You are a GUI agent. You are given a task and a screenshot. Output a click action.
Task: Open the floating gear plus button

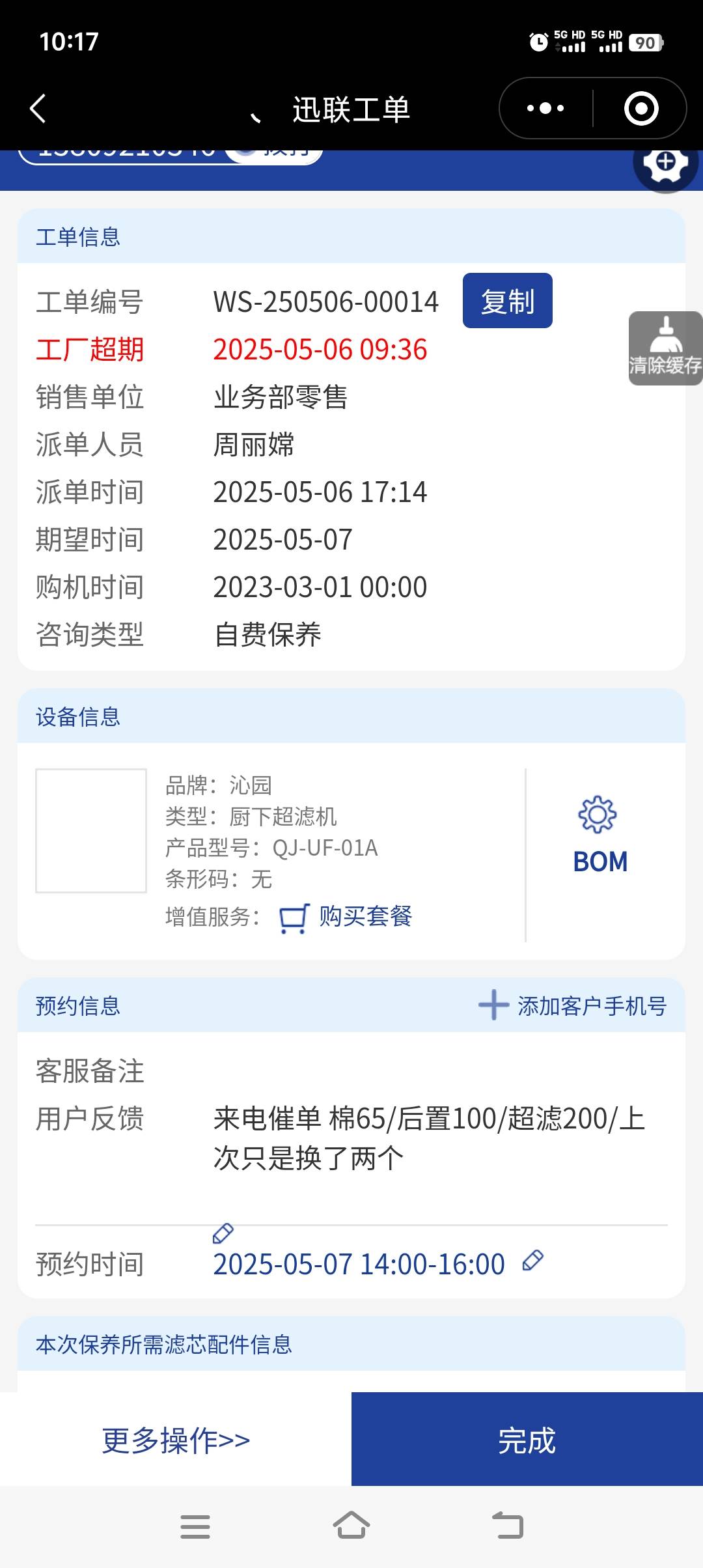[x=665, y=163]
